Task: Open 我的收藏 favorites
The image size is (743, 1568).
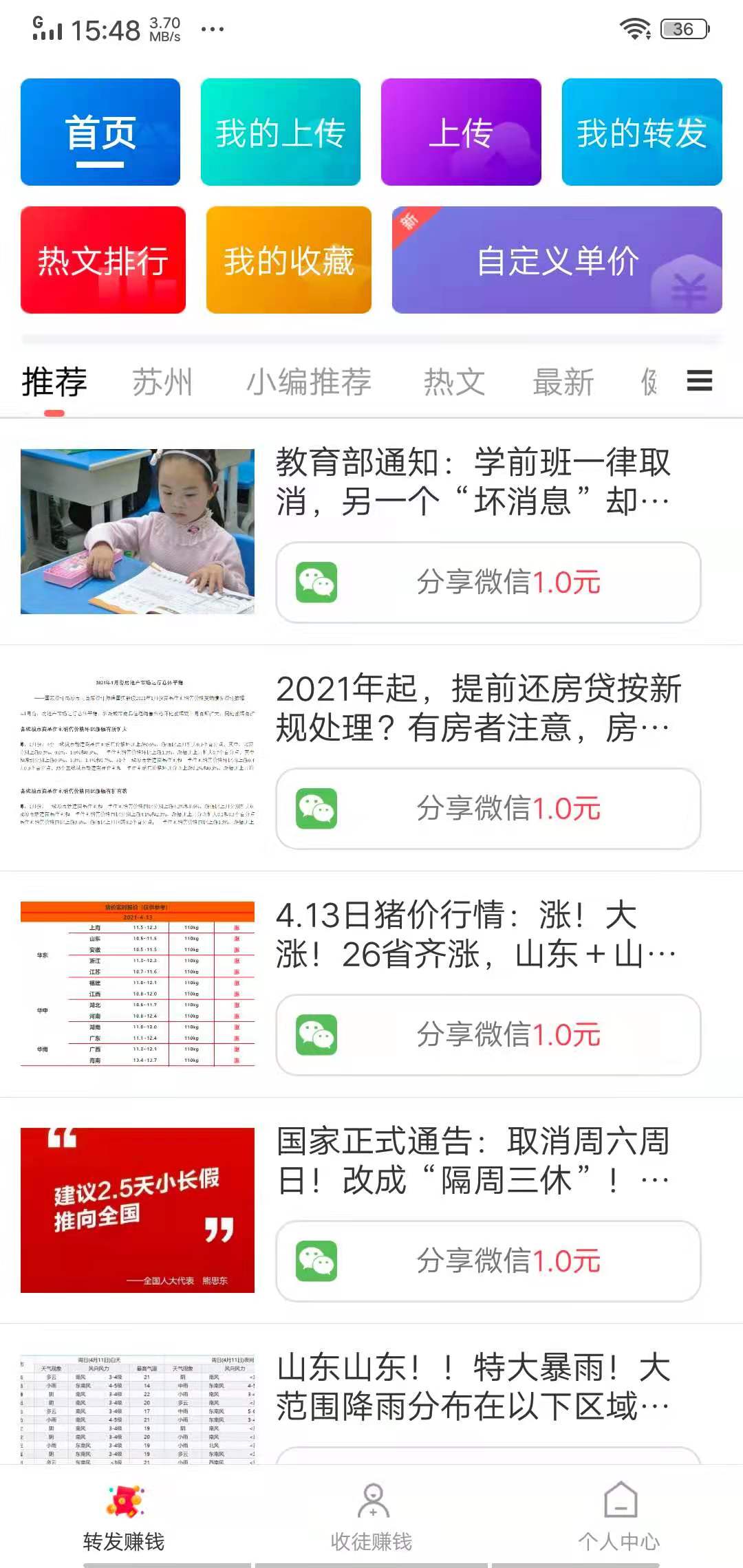Action: [x=288, y=260]
